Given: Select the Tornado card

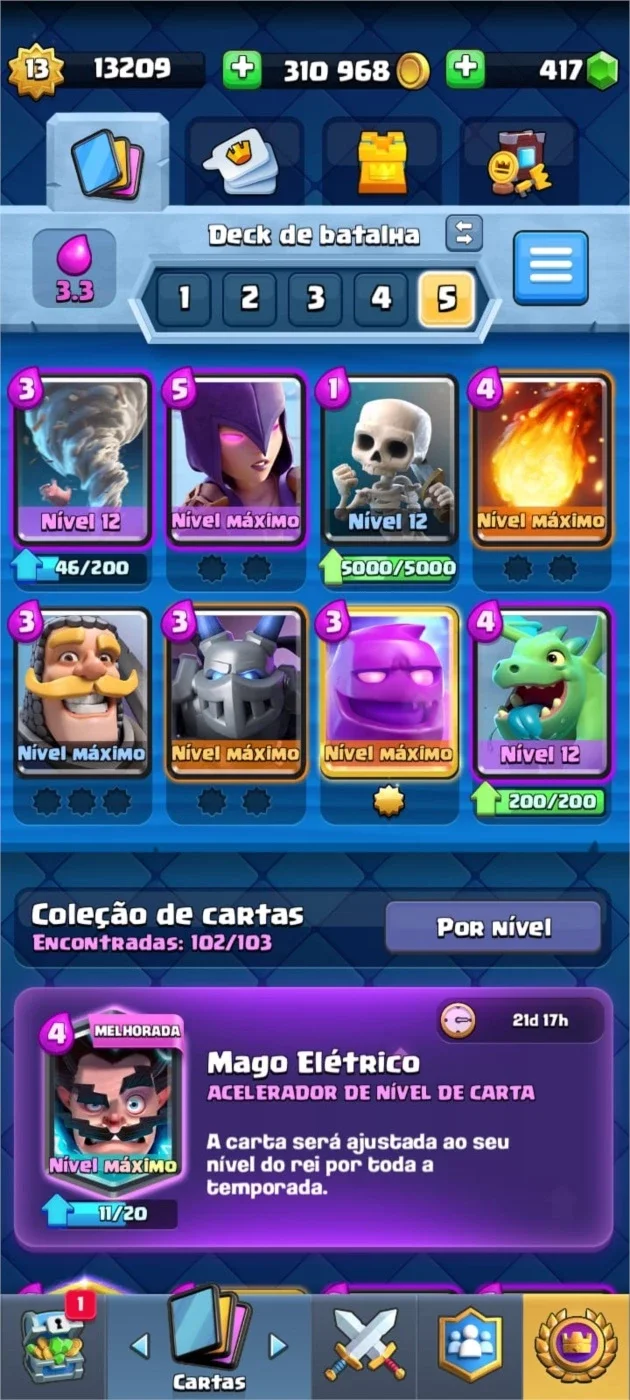Looking at the screenshot, I should coord(81,461).
